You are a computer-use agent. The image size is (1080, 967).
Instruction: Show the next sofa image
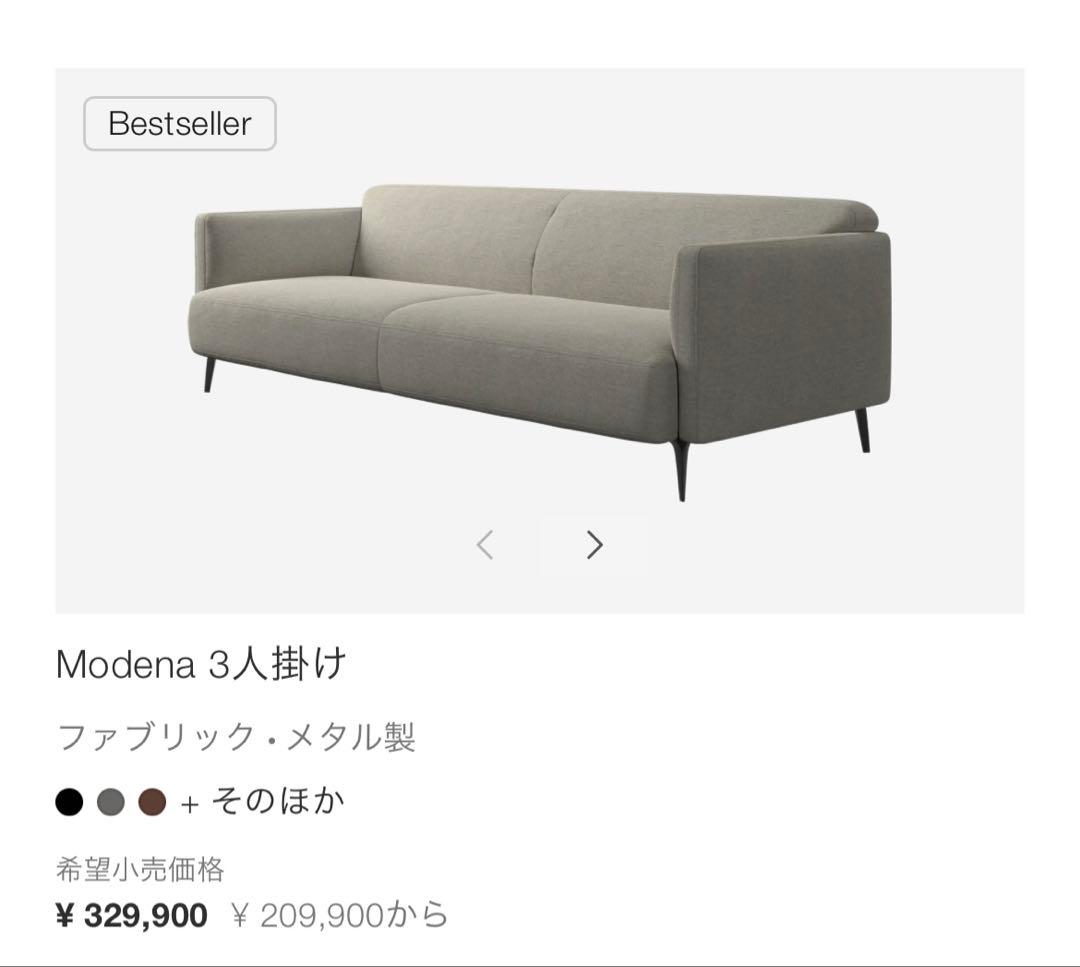pos(594,544)
